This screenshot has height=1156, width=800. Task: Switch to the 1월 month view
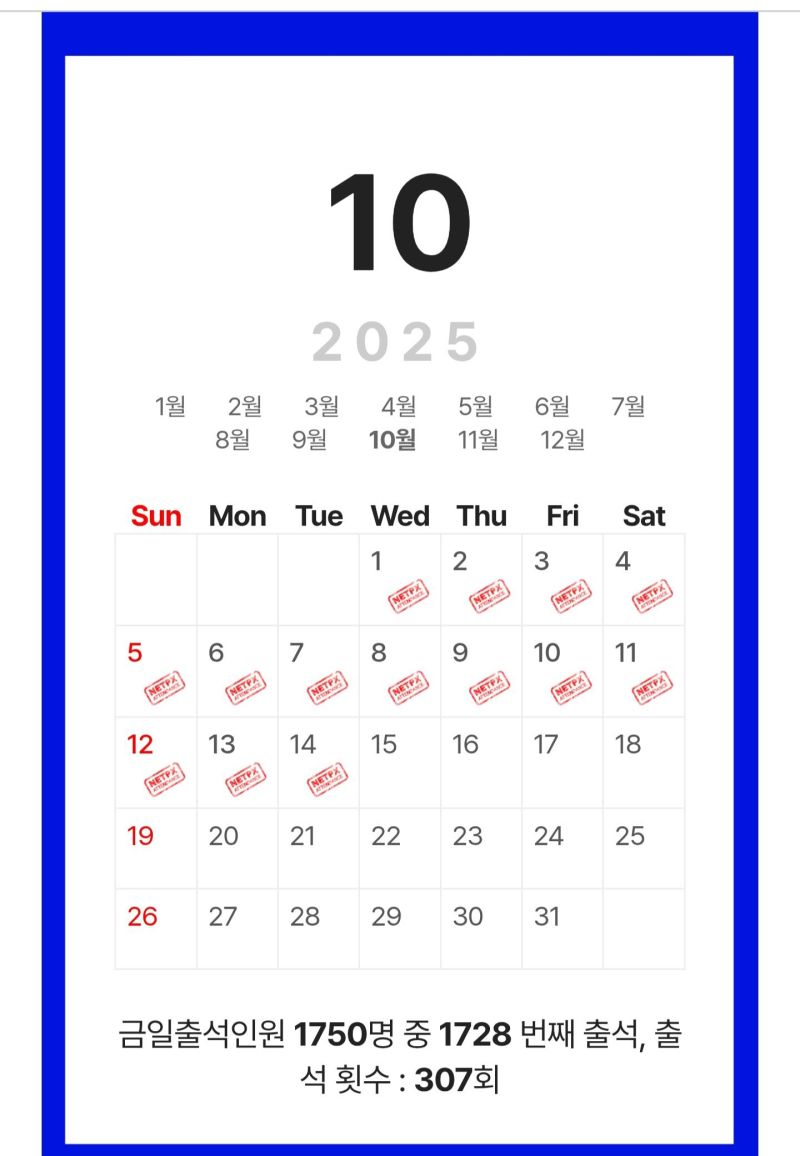coord(171,407)
